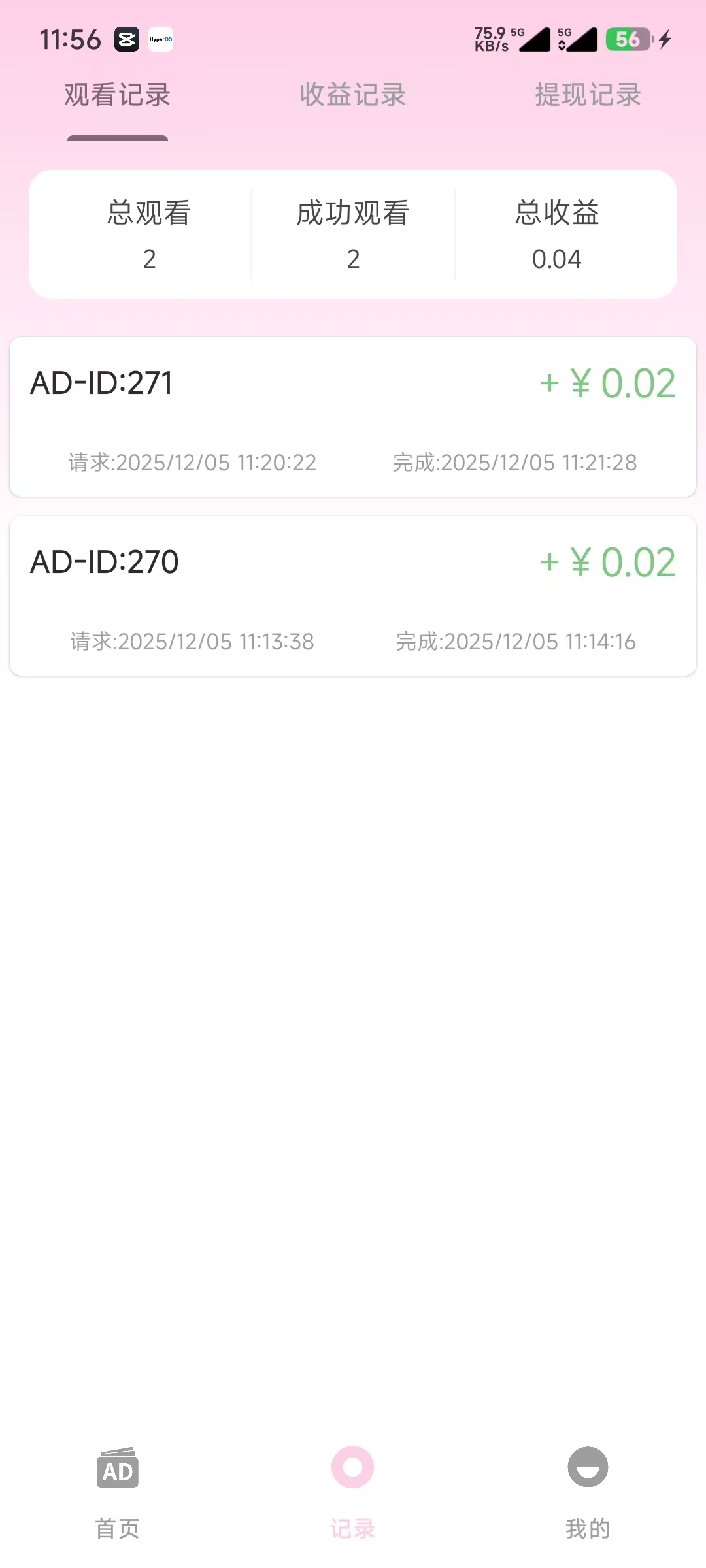
Task: Open the AD-ID:270 record card
Action: pos(353,596)
